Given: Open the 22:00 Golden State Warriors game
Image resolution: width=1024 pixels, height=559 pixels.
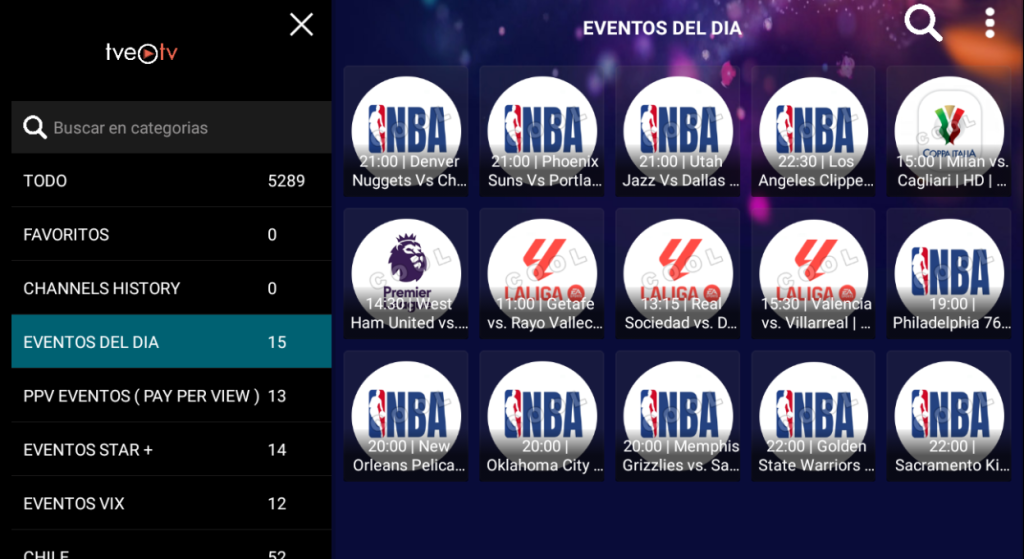Looking at the screenshot, I should tap(814, 415).
